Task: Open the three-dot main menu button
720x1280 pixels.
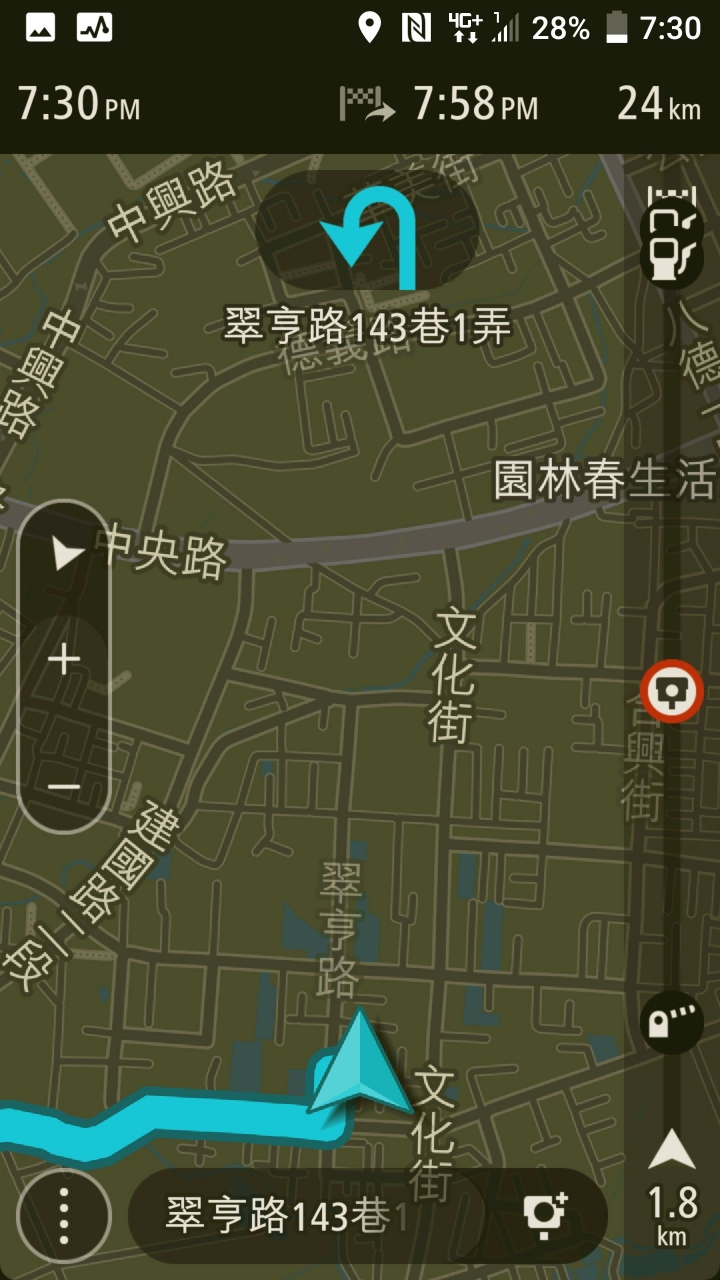Action: [63, 1216]
